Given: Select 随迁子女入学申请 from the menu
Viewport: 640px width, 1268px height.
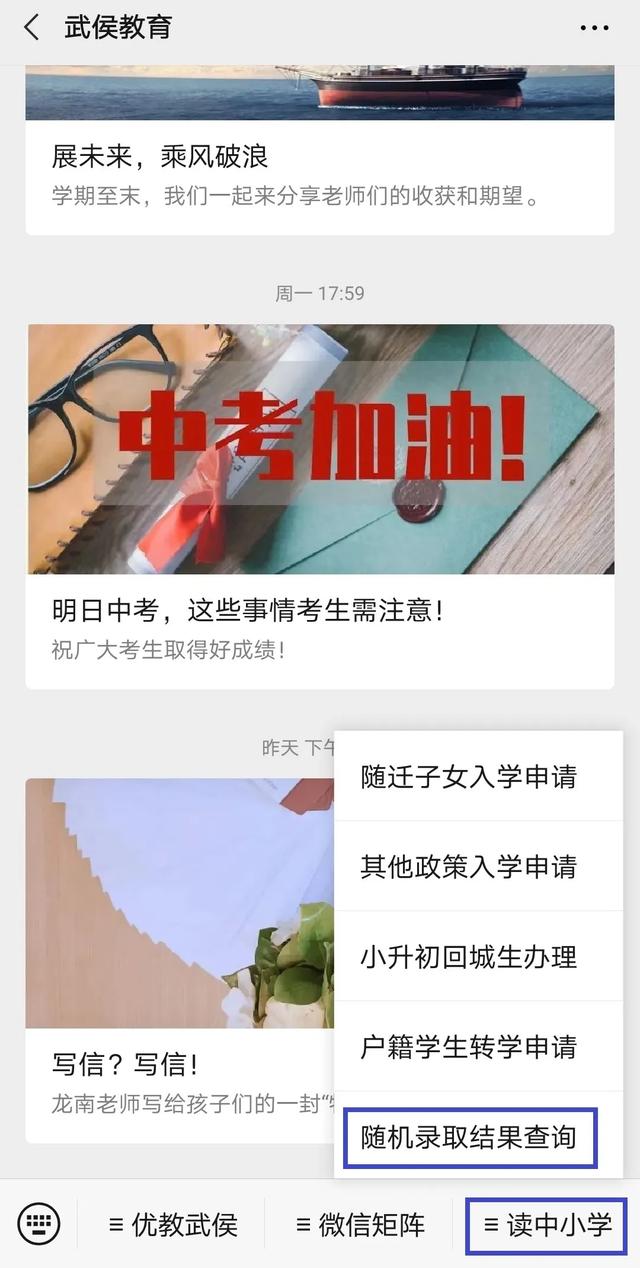Looking at the screenshot, I should point(469,777).
